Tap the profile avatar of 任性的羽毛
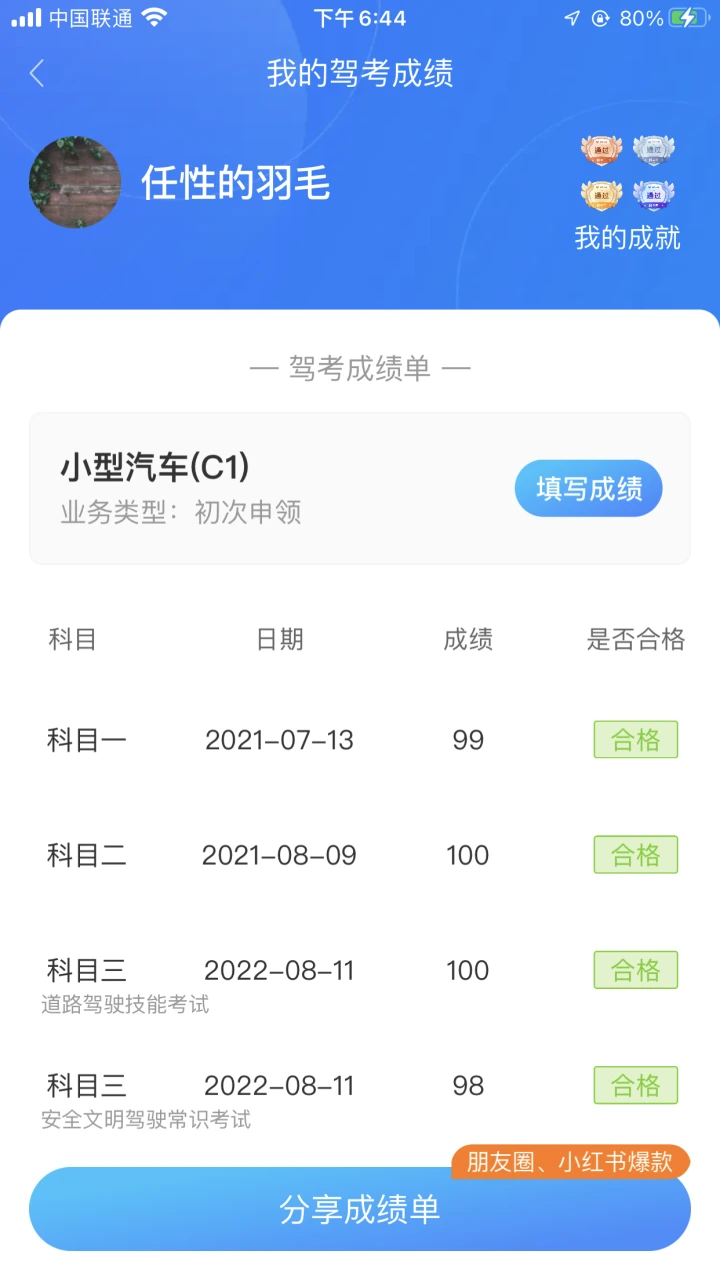720x1280 pixels. click(75, 182)
